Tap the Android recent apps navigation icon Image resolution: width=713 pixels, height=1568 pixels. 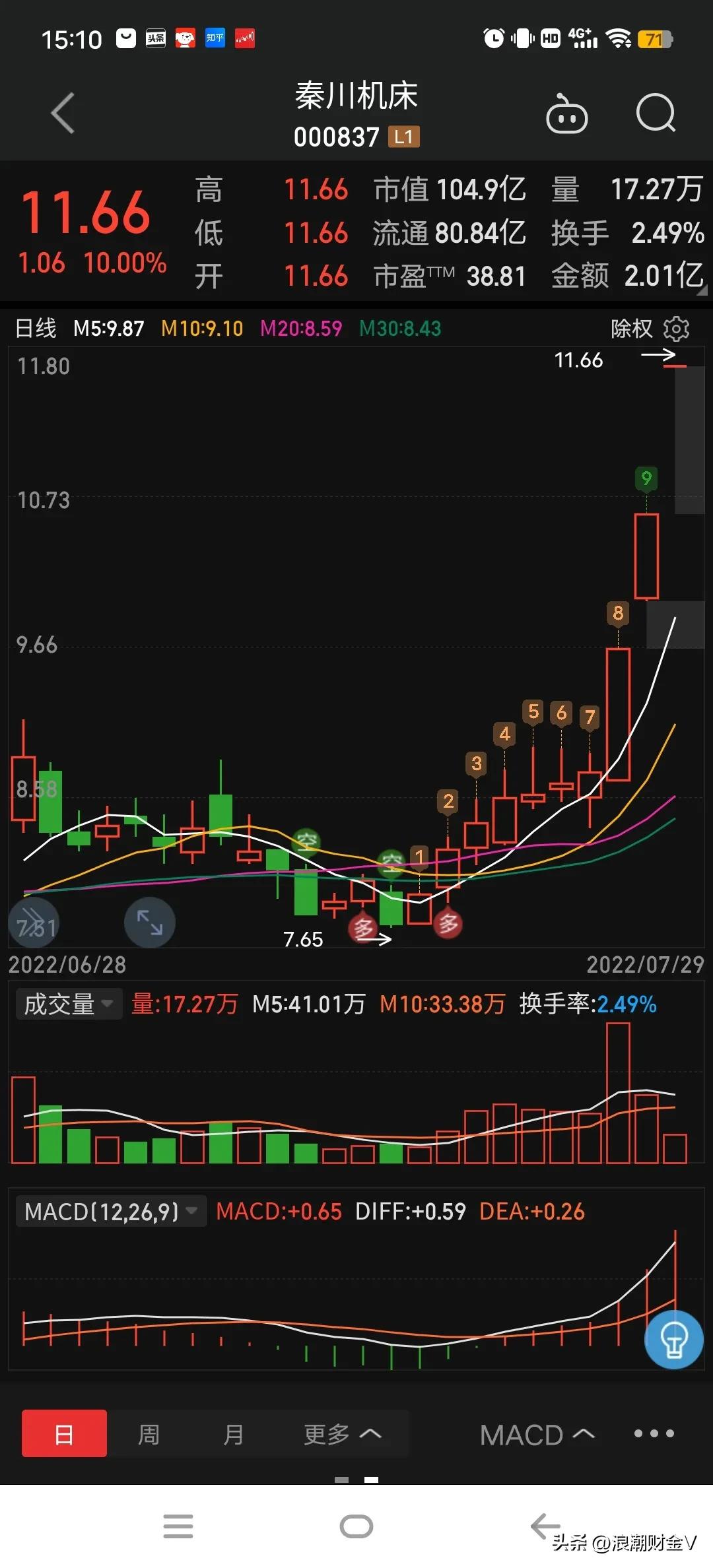point(177,1526)
